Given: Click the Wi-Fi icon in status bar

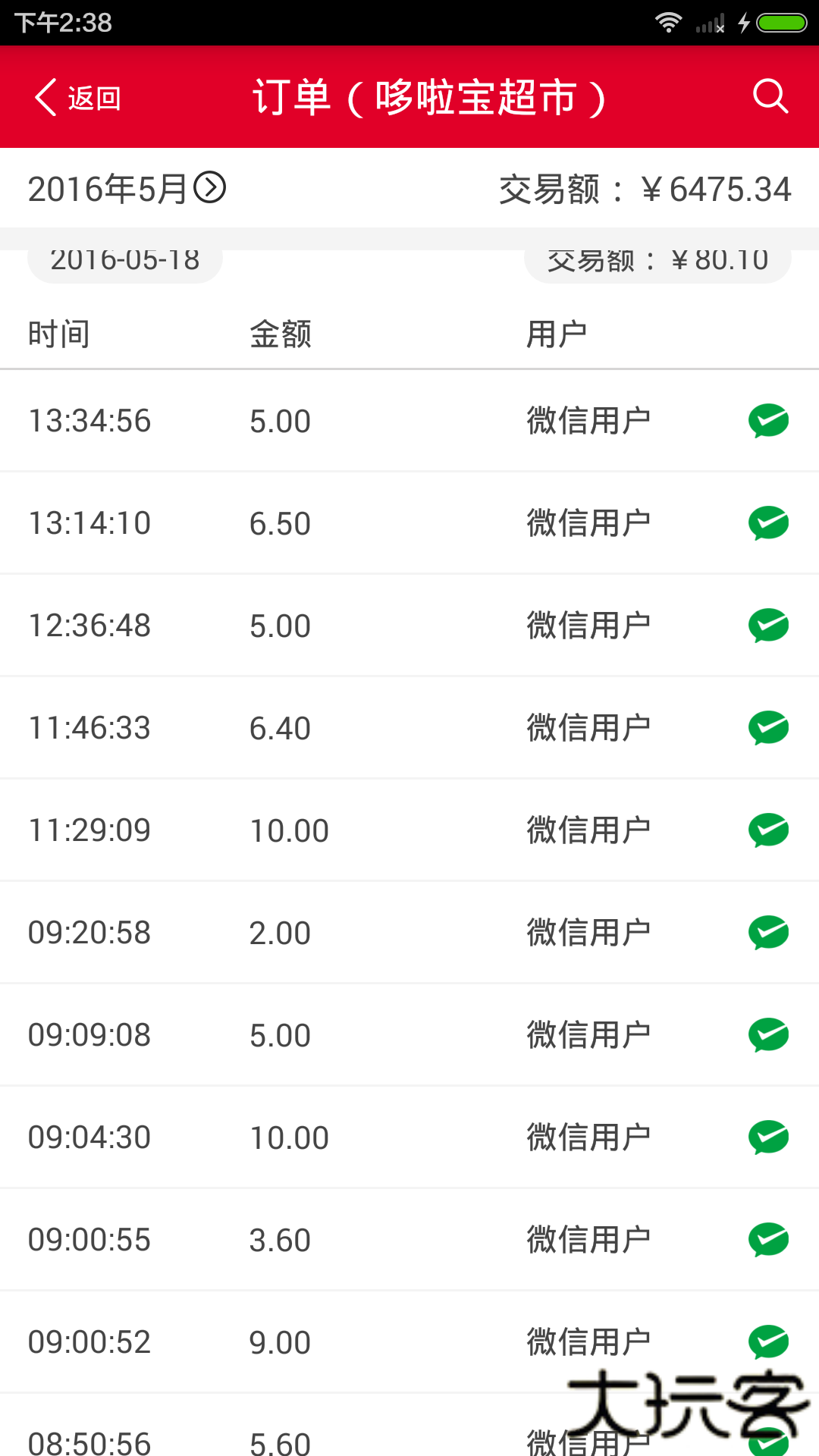Looking at the screenshot, I should click(x=668, y=22).
